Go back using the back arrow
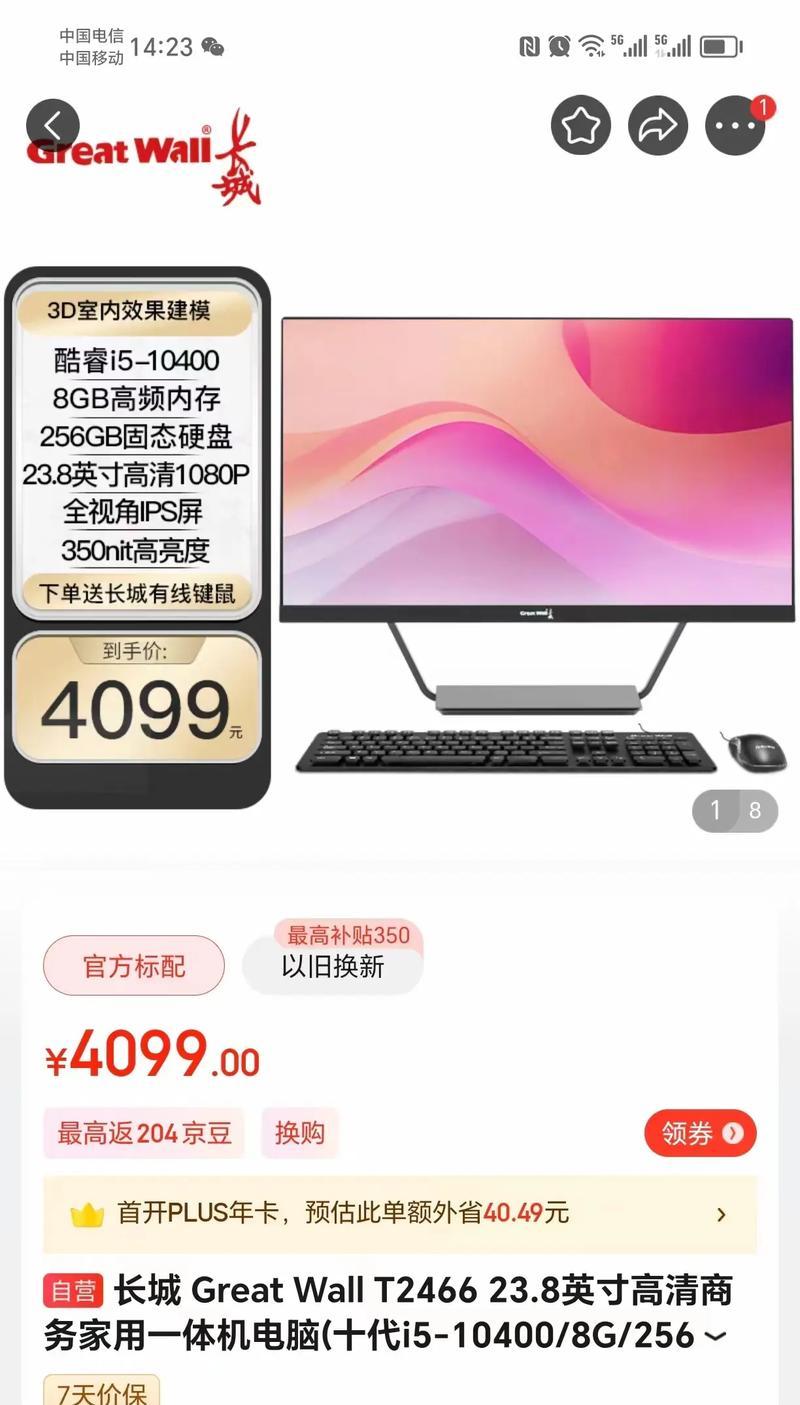The width and height of the screenshot is (800, 1405). [x=52, y=126]
